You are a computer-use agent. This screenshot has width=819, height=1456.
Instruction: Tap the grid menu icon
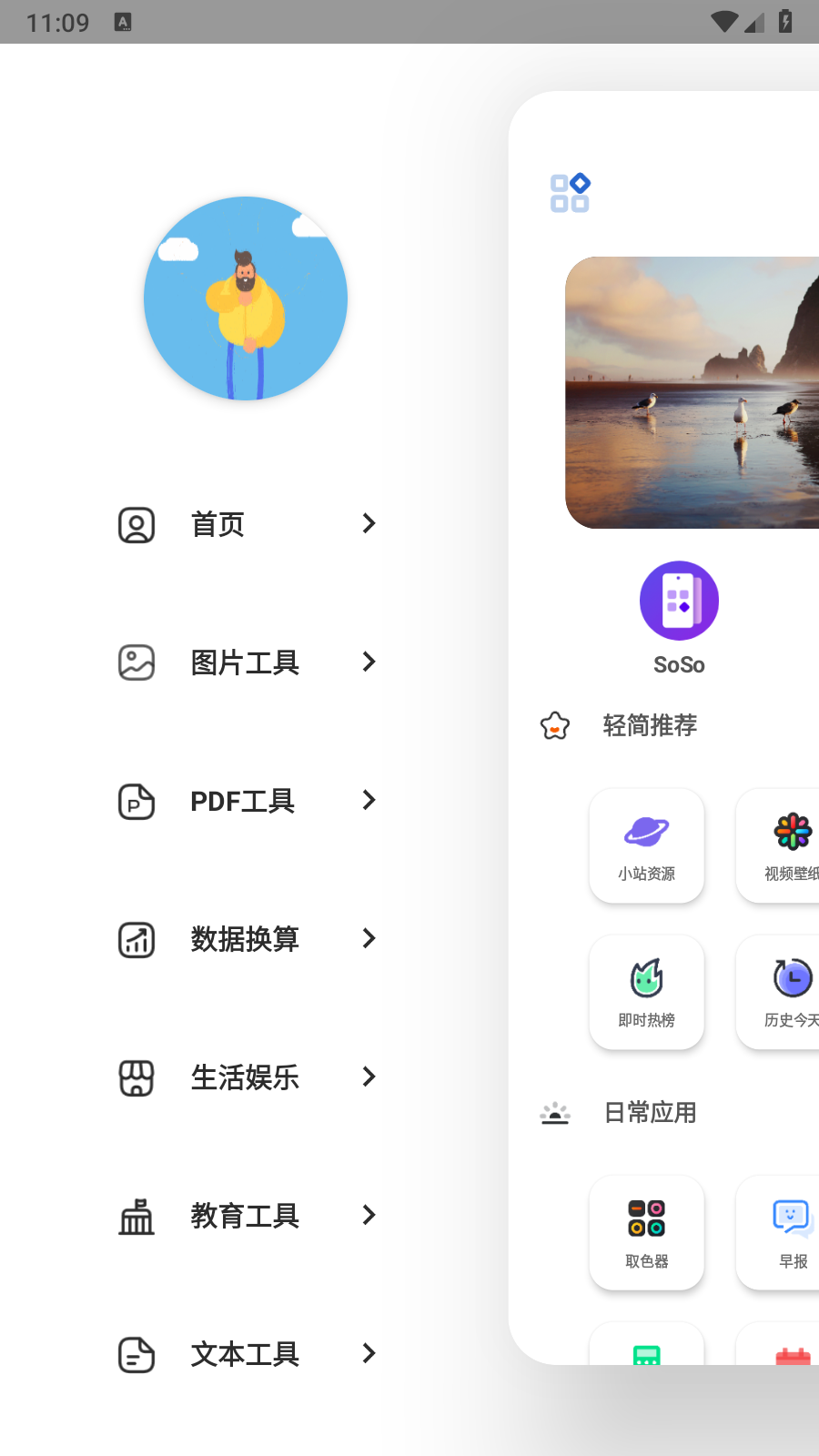tap(571, 193)
